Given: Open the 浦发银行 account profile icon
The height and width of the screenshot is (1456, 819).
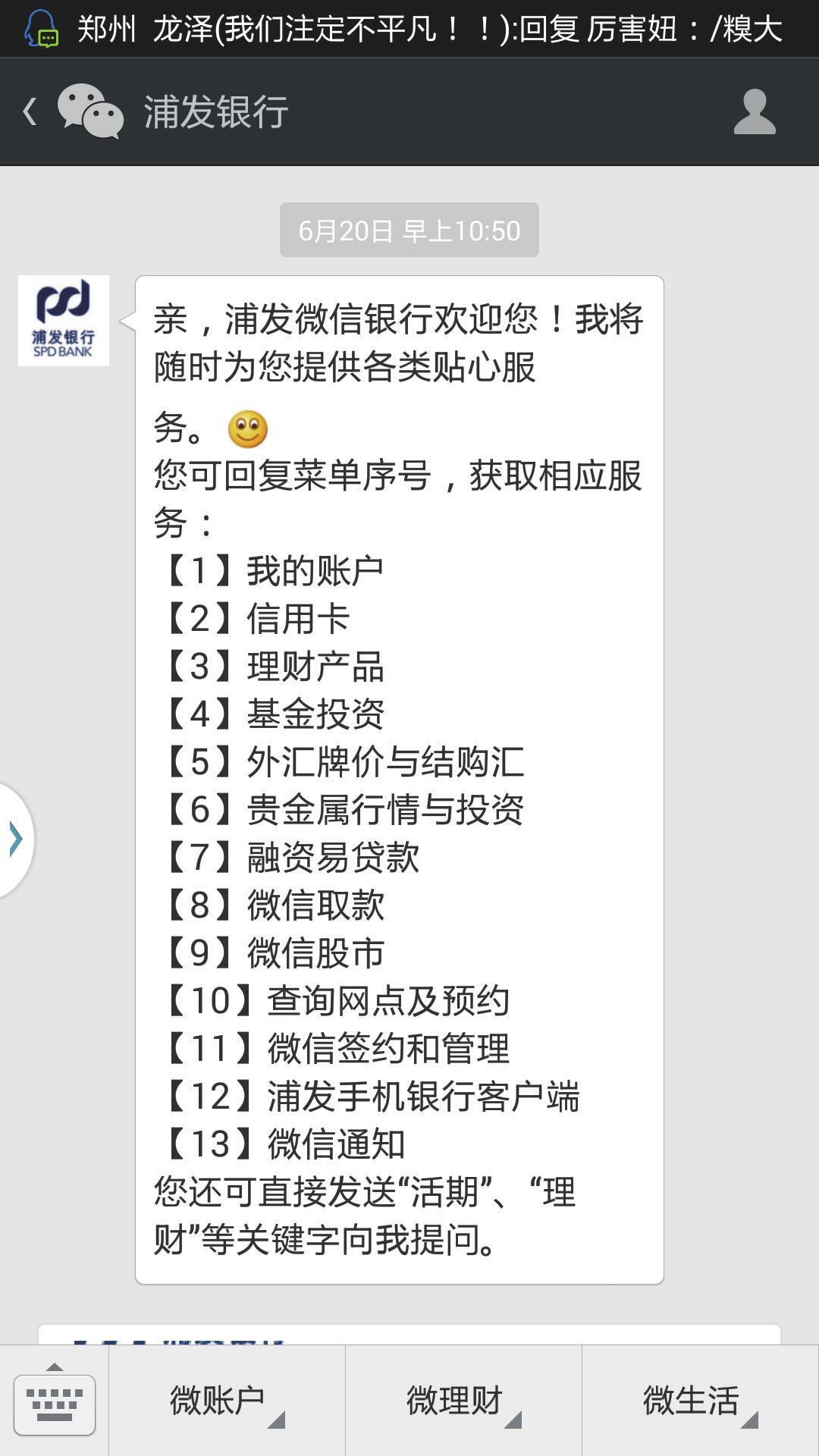Looking at the screenshot, I should click(x=754, y=111).
